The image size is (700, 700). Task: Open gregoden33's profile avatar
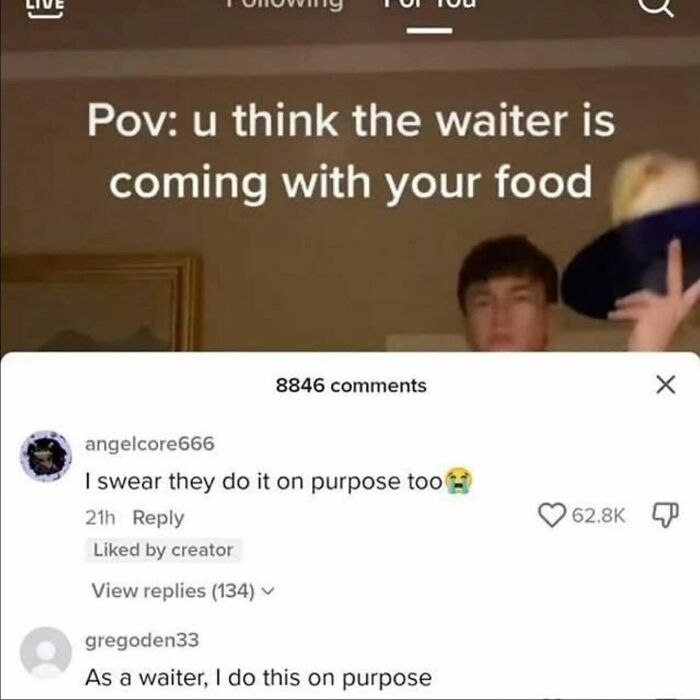tap(46, 652)
